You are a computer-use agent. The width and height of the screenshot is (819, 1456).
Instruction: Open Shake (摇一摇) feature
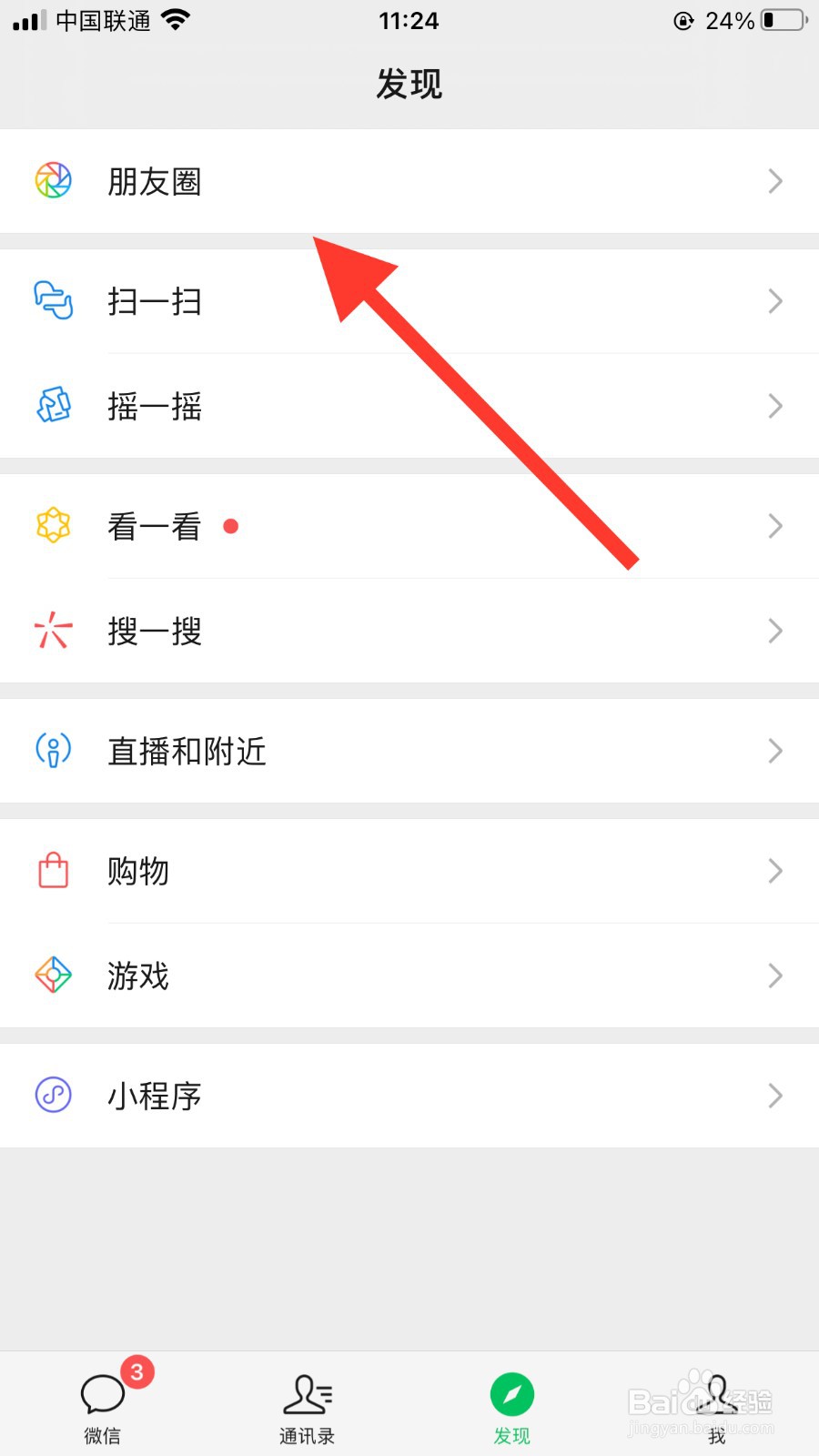click(x=155, y=406)
